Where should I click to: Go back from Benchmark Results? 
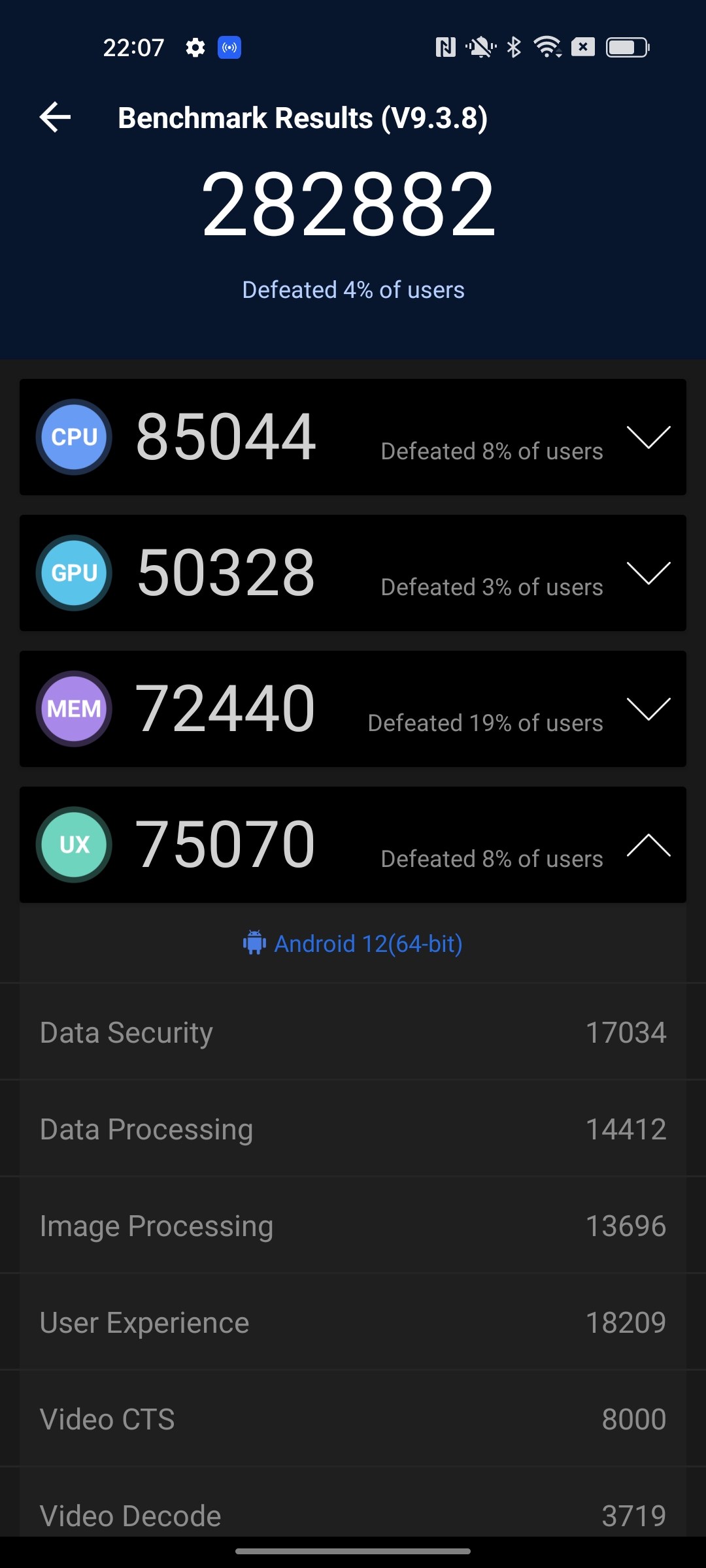pos(56,118)
